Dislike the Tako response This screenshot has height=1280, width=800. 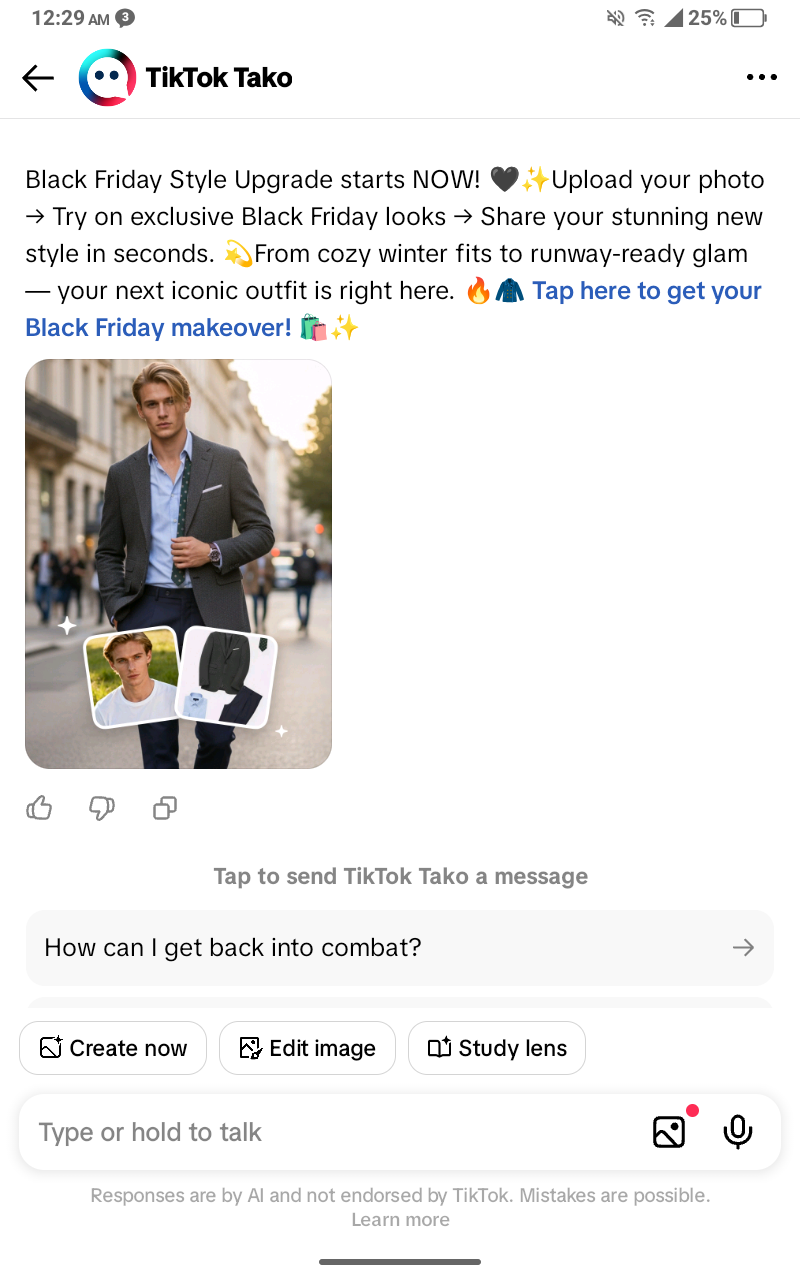(102, 808)
